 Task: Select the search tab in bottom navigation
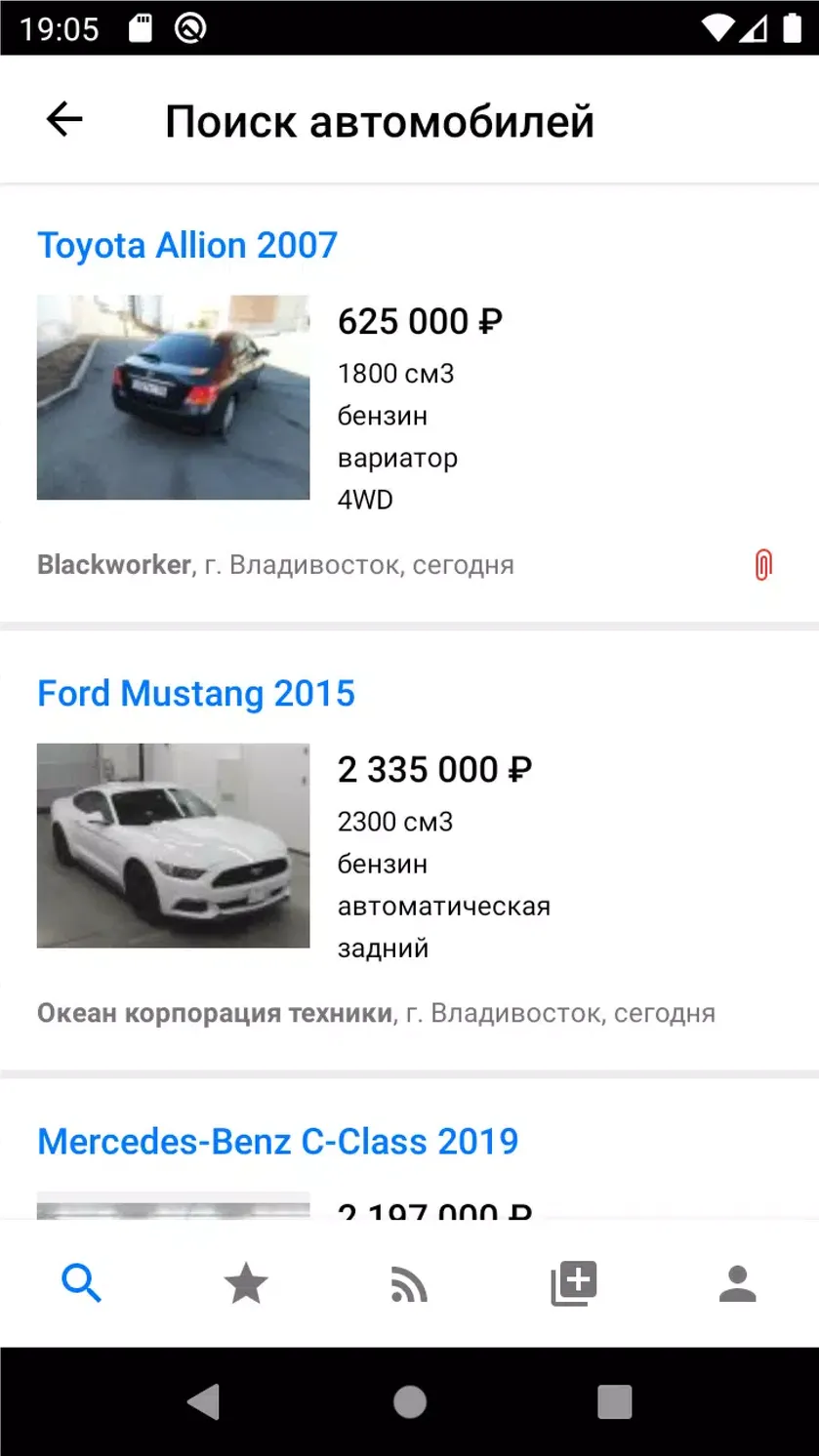82,1282
